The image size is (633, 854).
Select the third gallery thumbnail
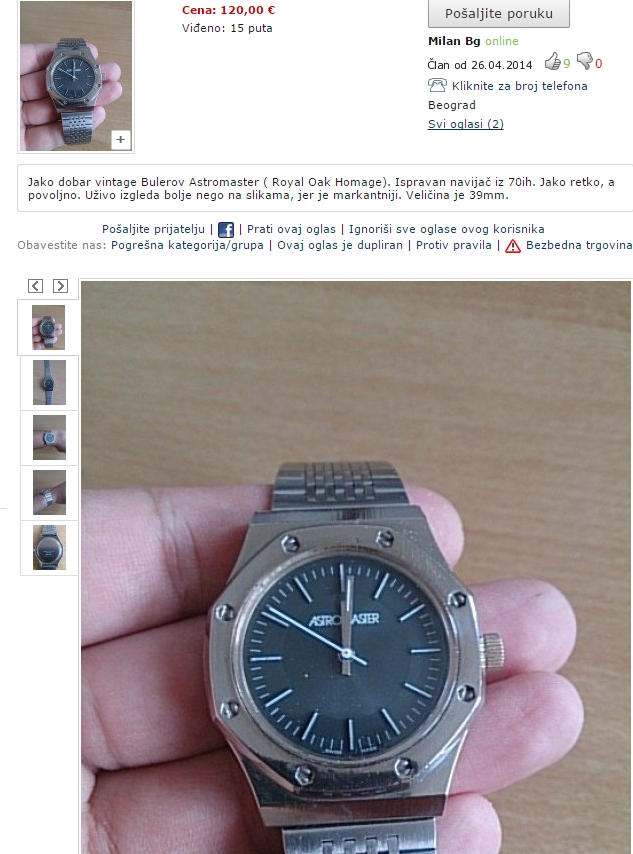click(49, 437)
